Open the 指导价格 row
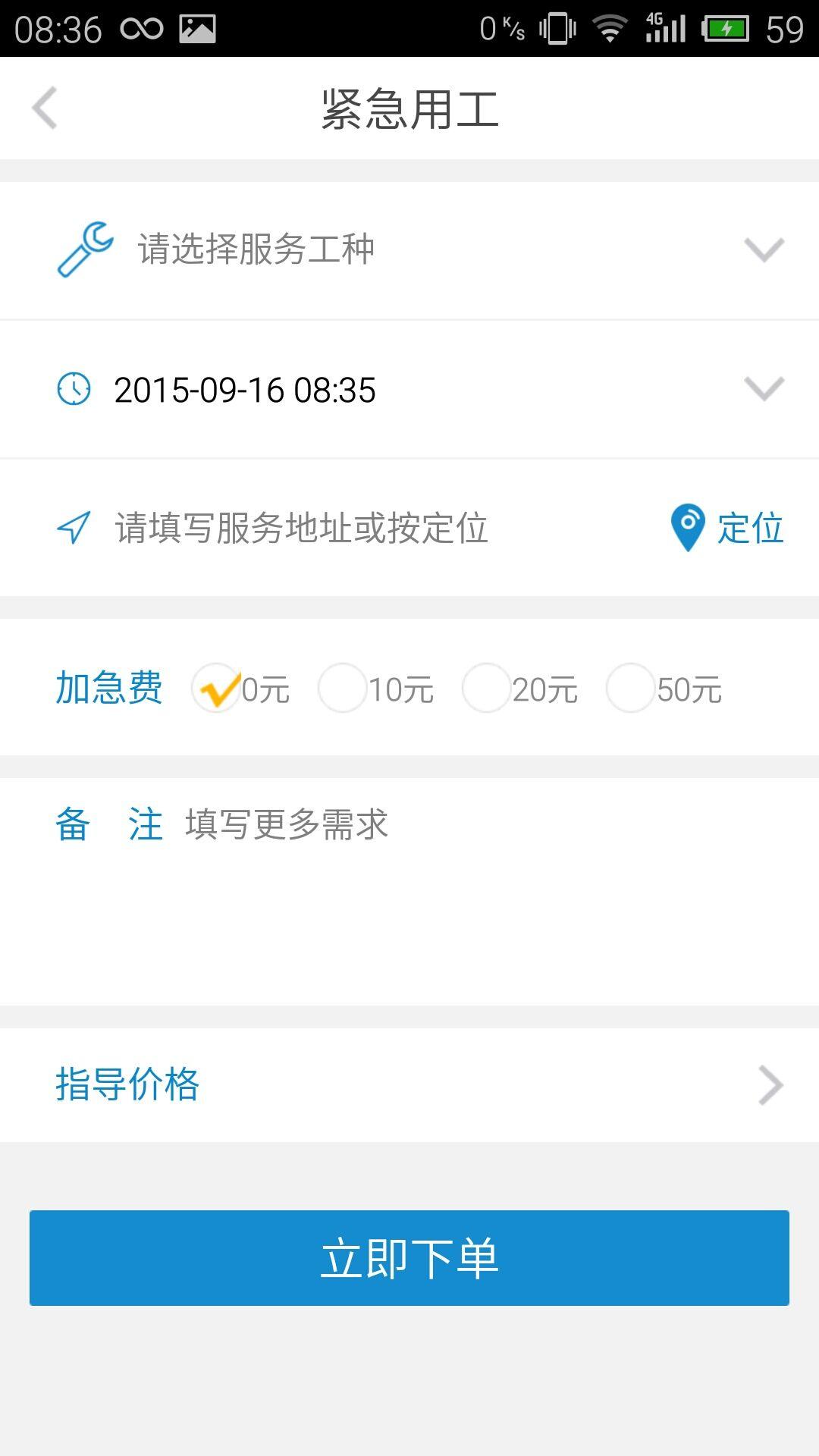Screen dimensions: 819x1456 409,1085
